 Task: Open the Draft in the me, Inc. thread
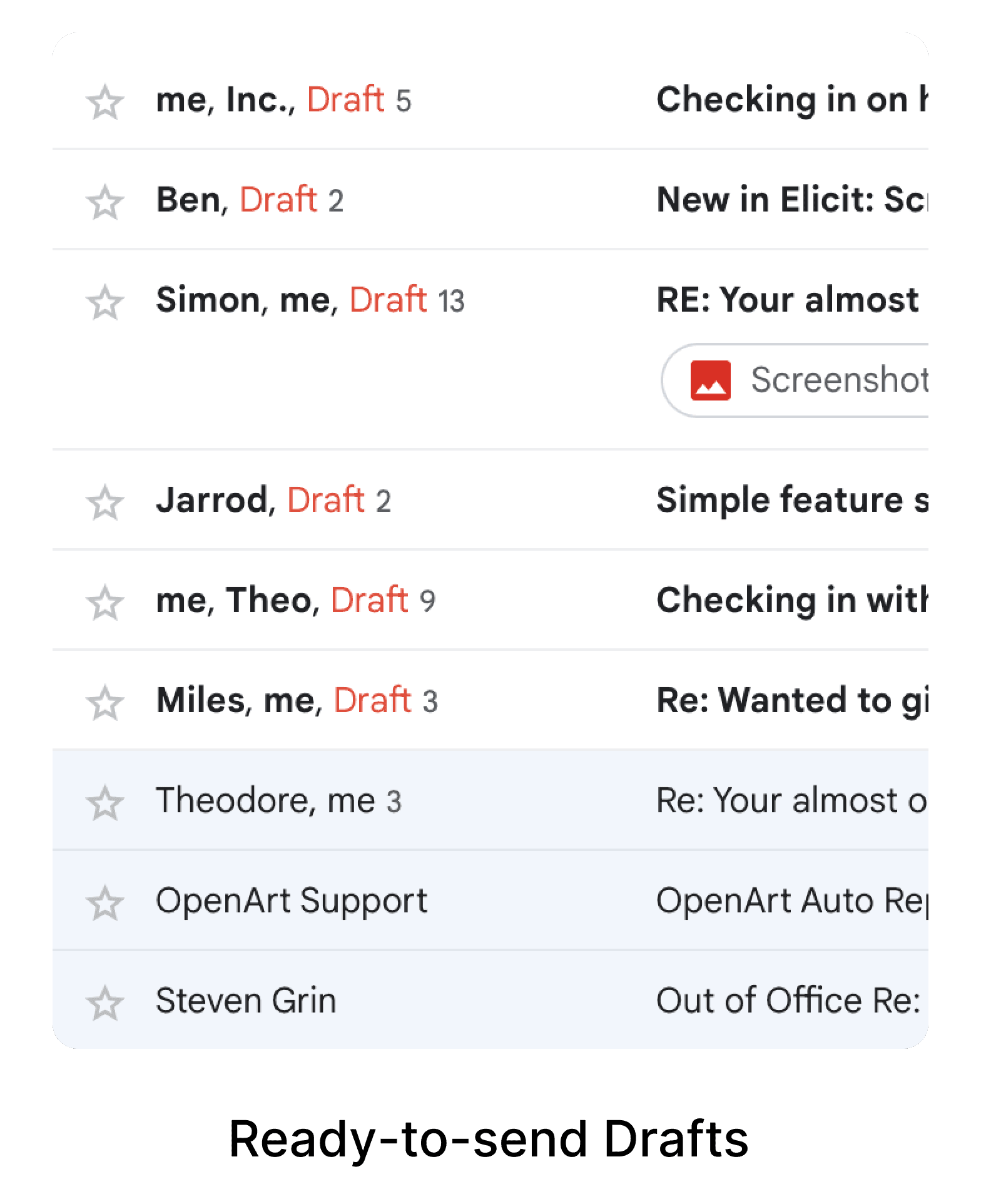pos(345,100)
